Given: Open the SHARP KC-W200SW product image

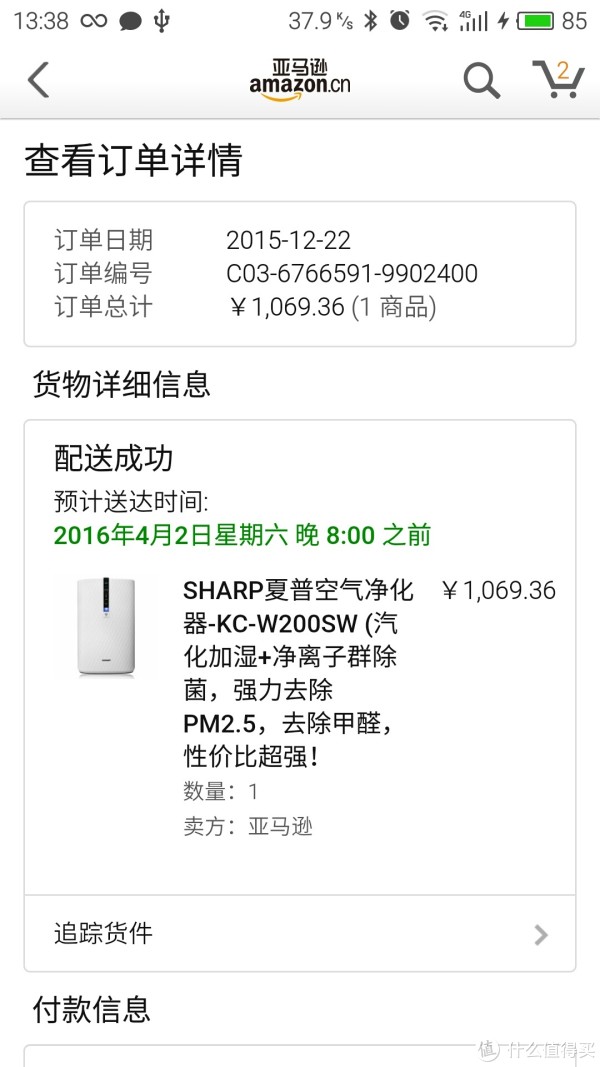Looking at the screenshot, I should click(105, 627).
